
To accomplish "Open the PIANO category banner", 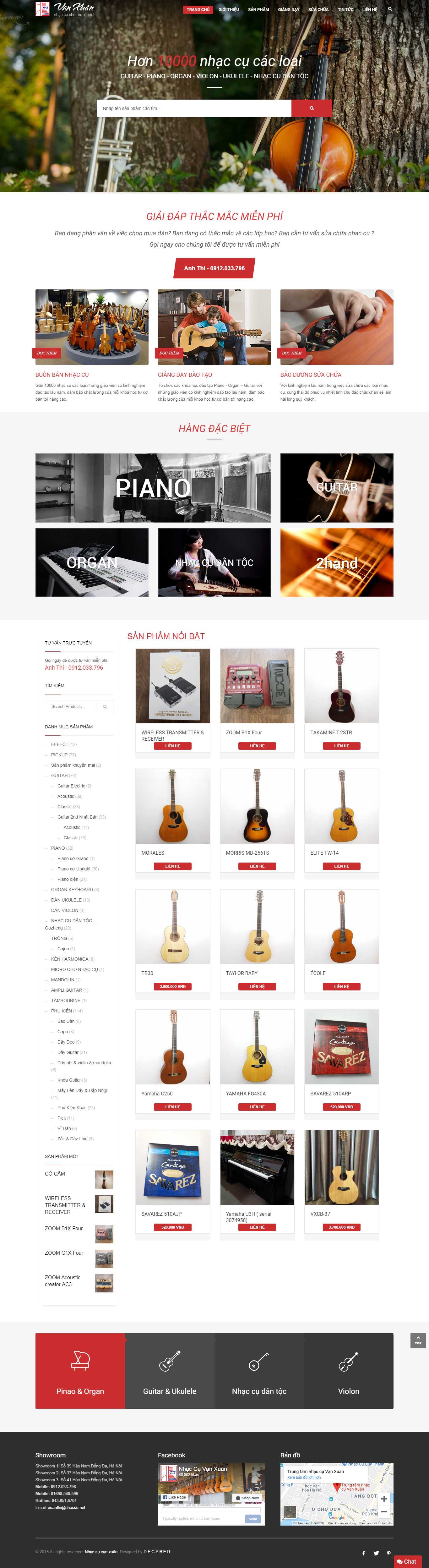I will [x=153, y=488].
